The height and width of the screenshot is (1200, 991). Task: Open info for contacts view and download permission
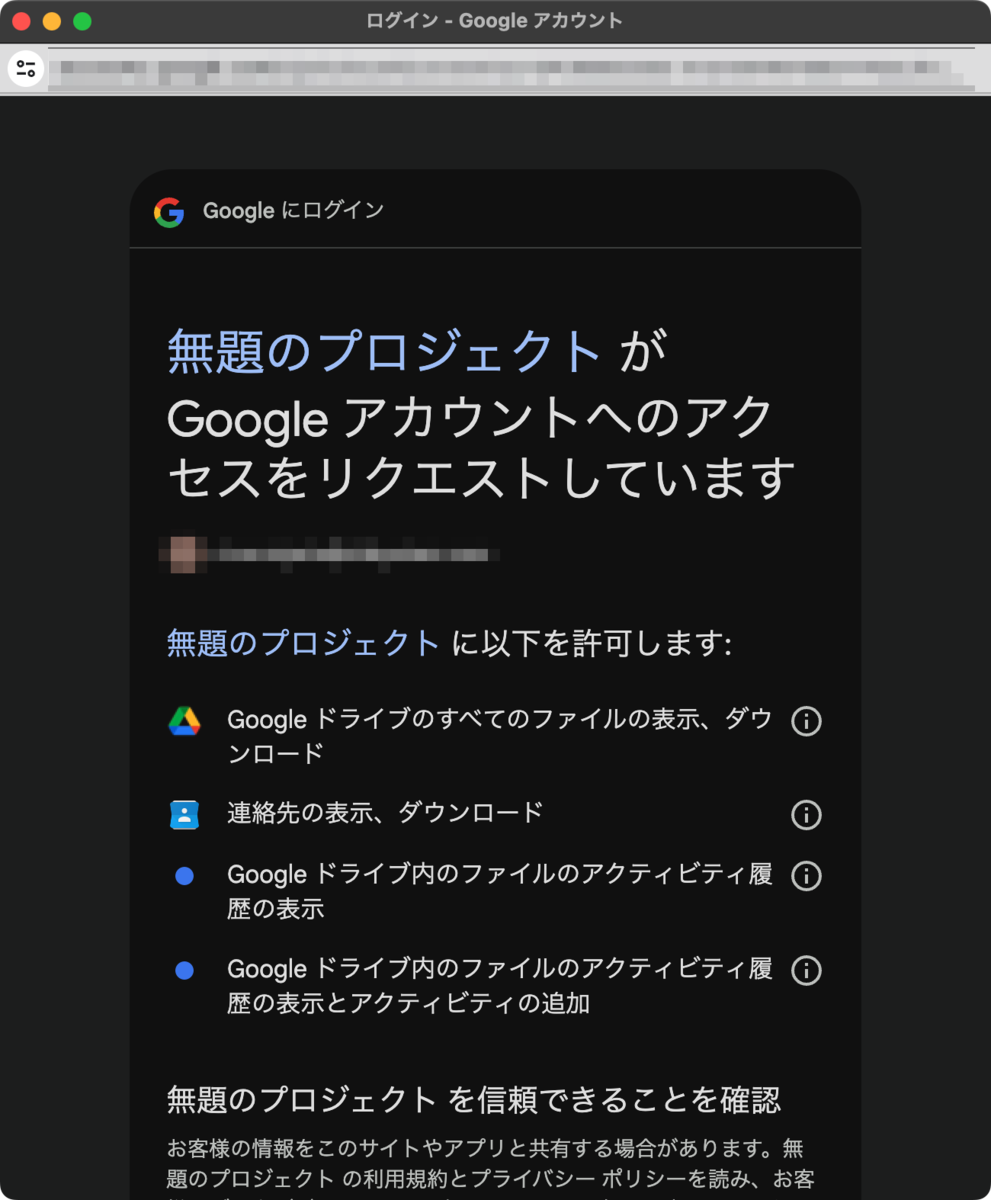(x=806, y=815)
